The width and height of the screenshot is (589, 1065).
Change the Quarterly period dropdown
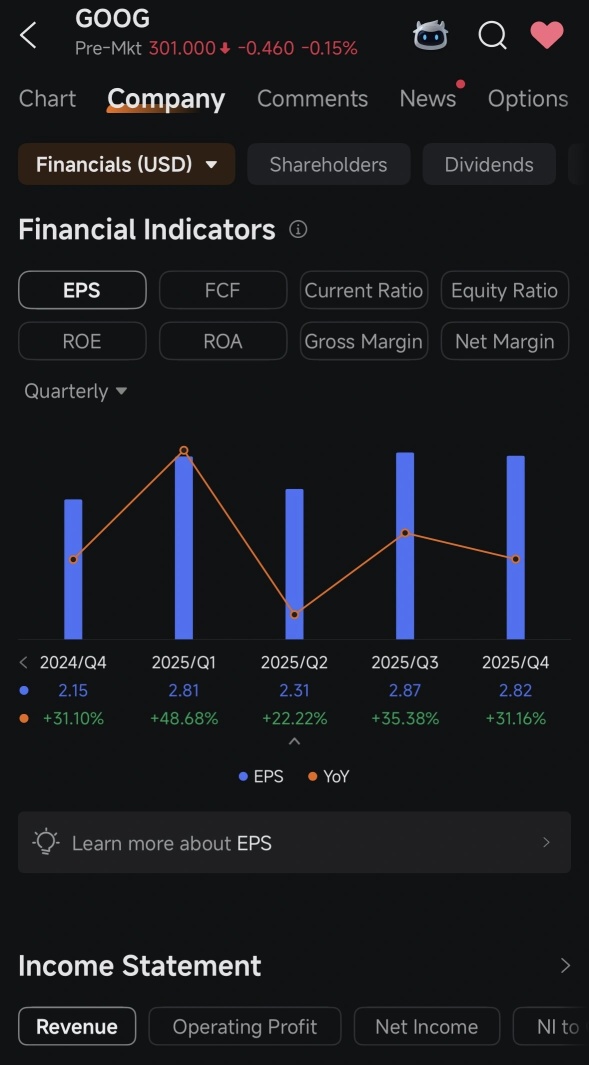click(x=75, y=391)
